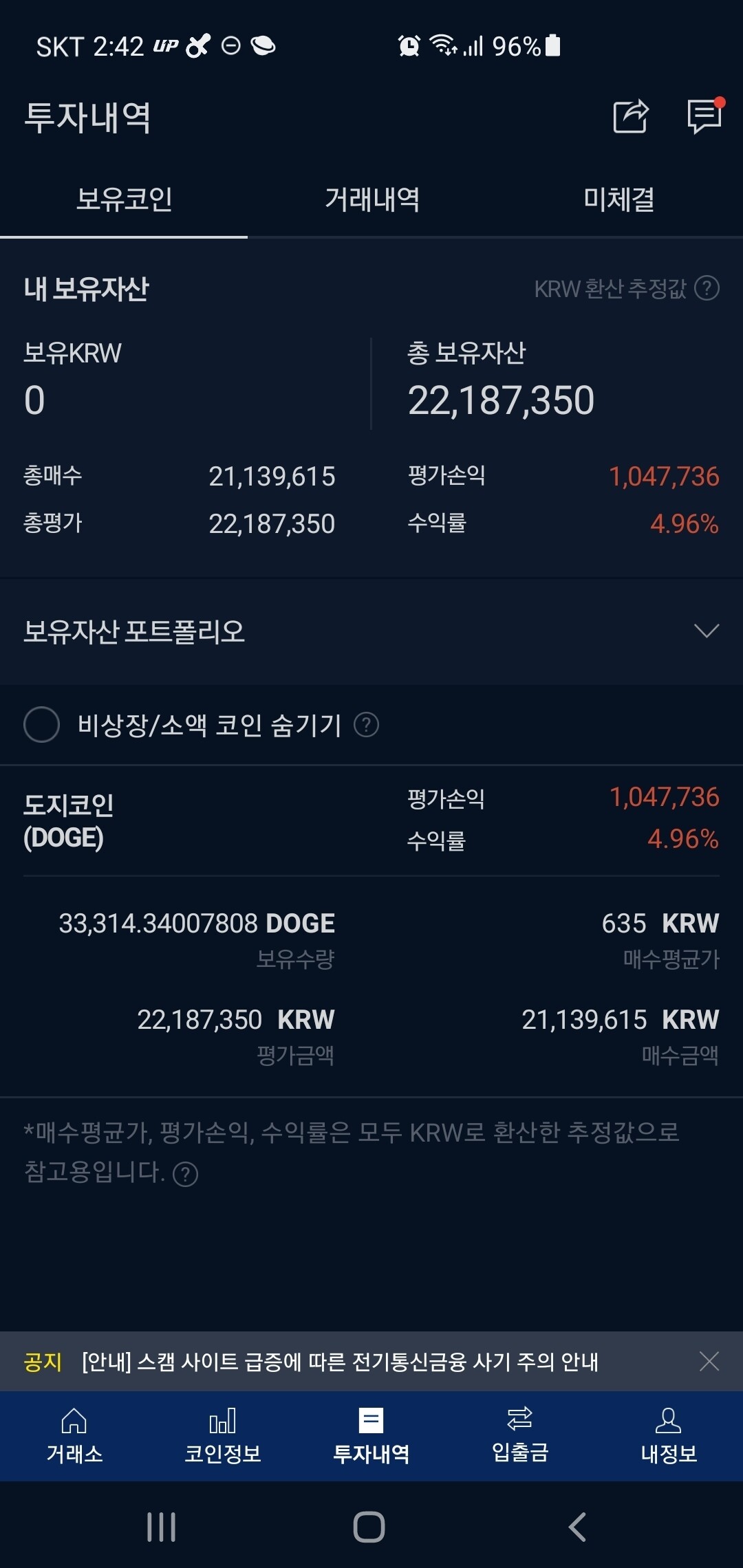This screenshot has height=1568, width=743.
Task: Open the notifications message icon
Action: coord(704,117)
